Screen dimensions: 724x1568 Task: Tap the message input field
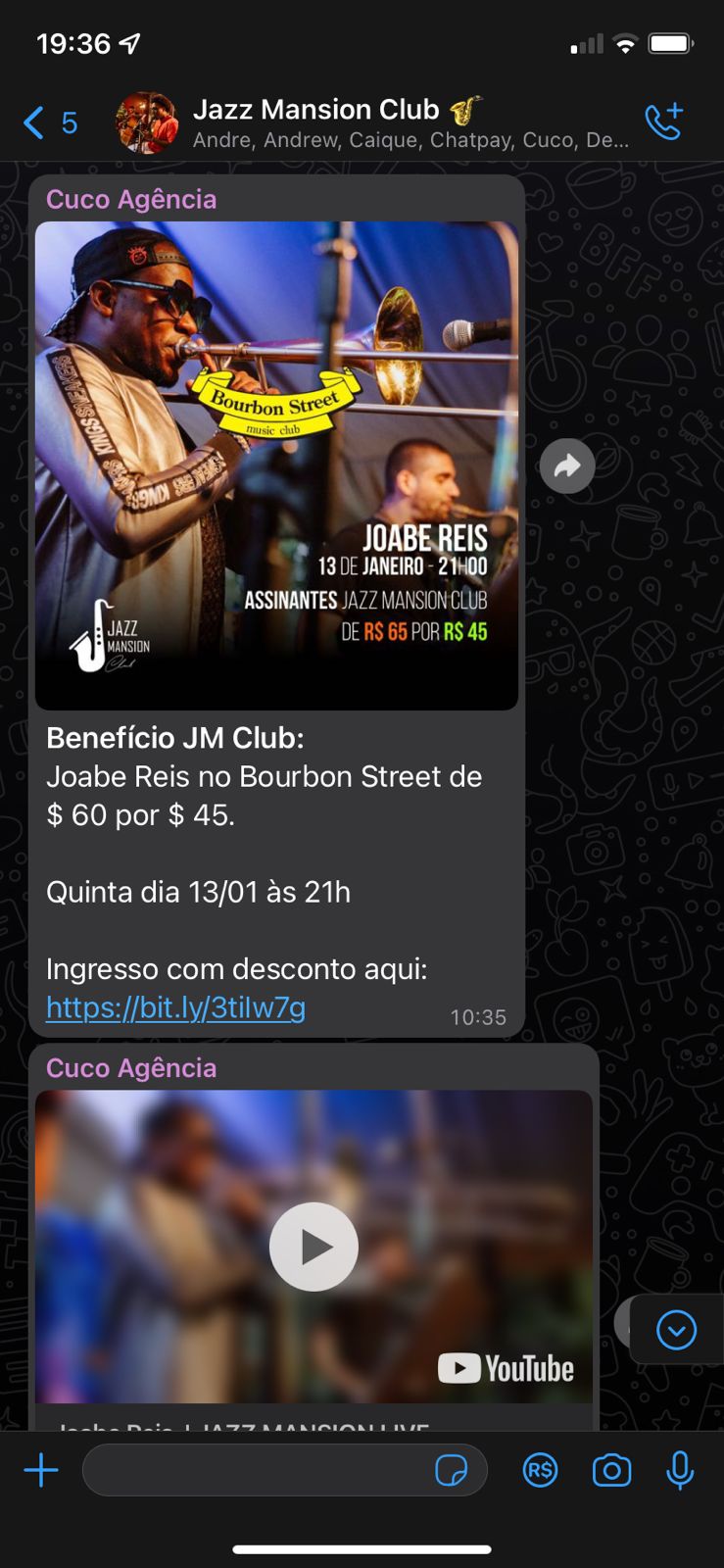(x=255, y=1470)
